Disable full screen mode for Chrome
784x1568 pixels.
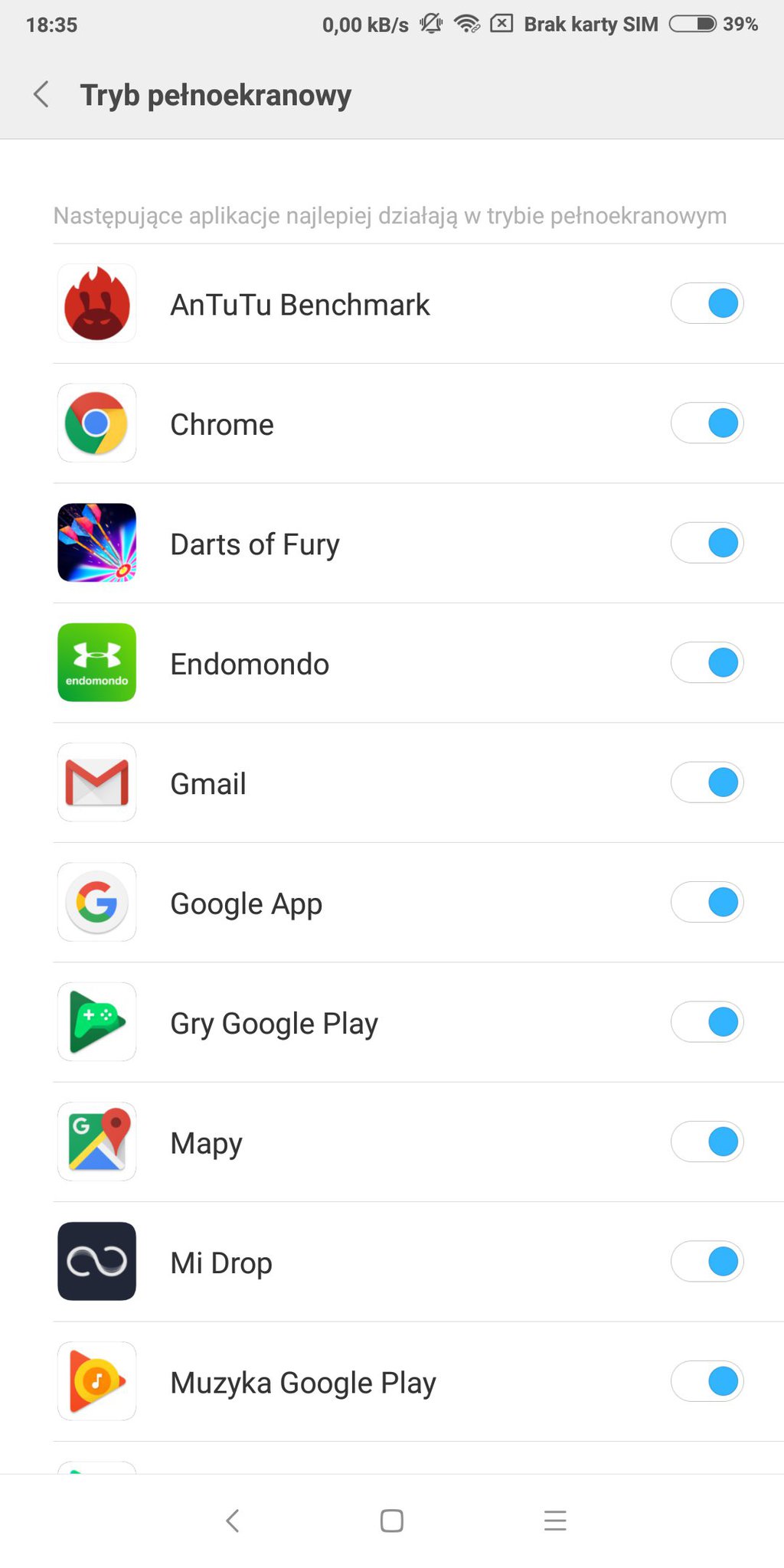707,423
